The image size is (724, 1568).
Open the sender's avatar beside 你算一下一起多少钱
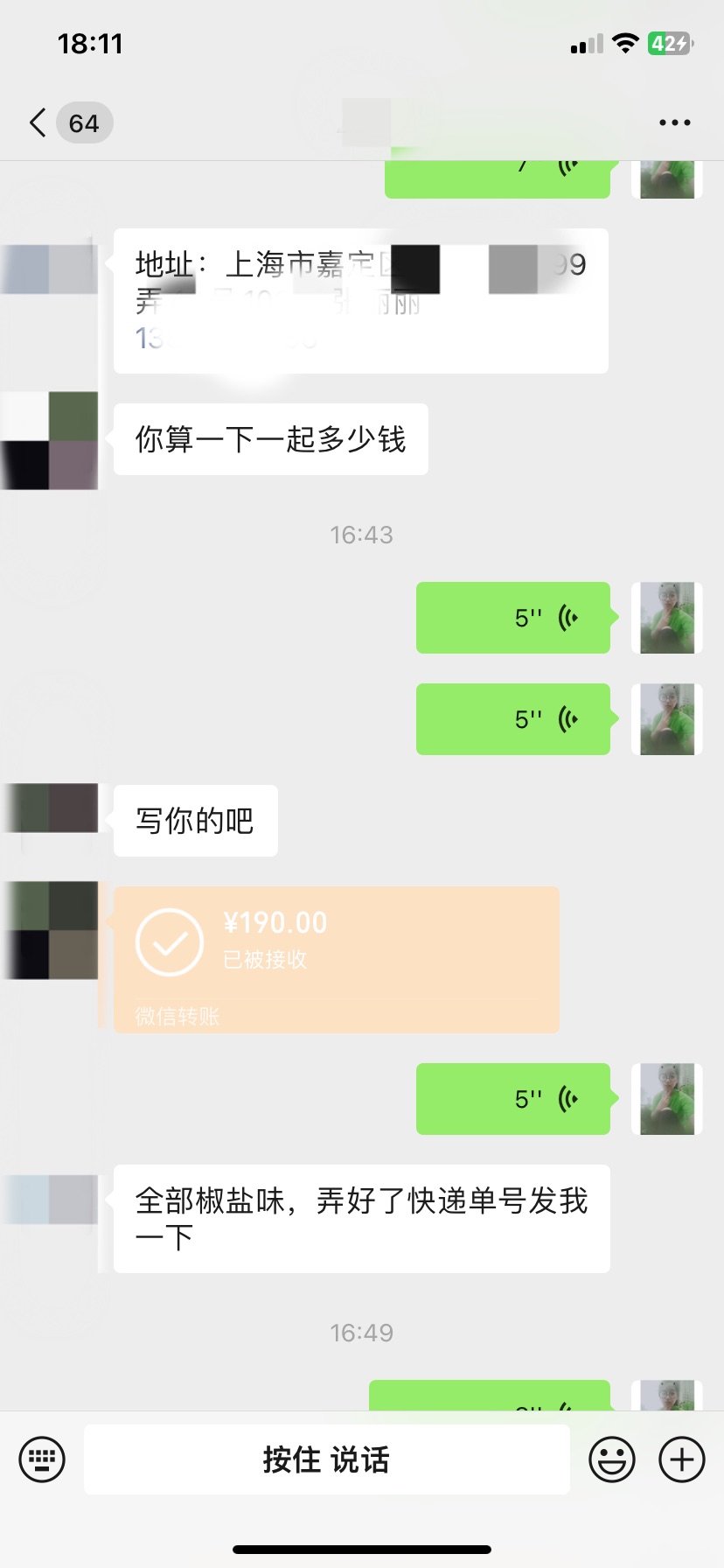click(50, 440)
